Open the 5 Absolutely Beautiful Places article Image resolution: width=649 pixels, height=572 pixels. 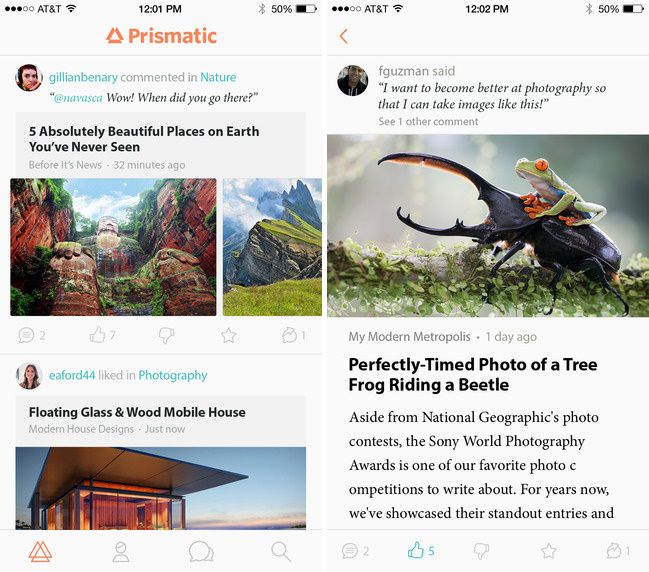pyautogui.click(x=143, y=139)
